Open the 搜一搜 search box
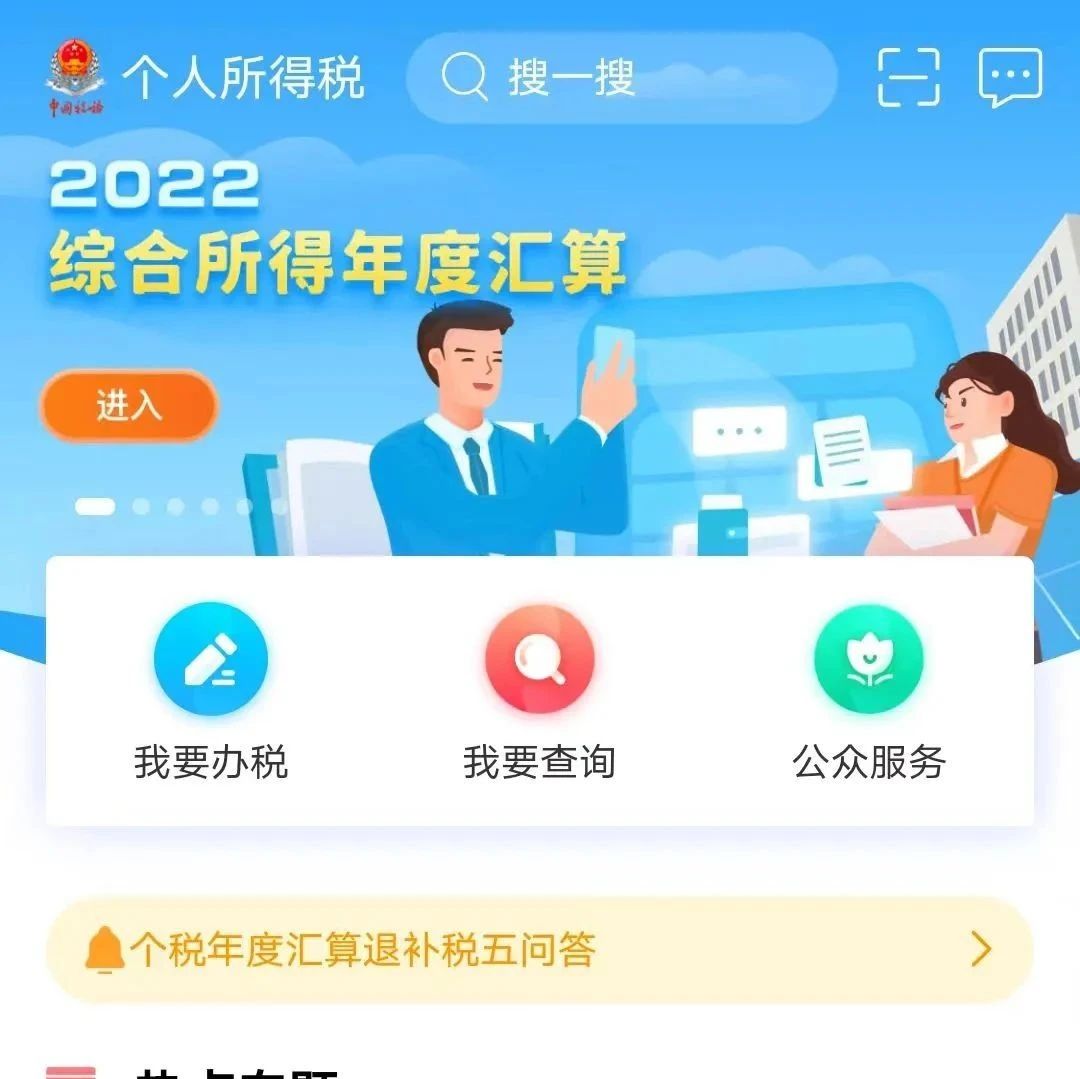Viewport: 1080px width, 1079px height. [x=620, y=78]
